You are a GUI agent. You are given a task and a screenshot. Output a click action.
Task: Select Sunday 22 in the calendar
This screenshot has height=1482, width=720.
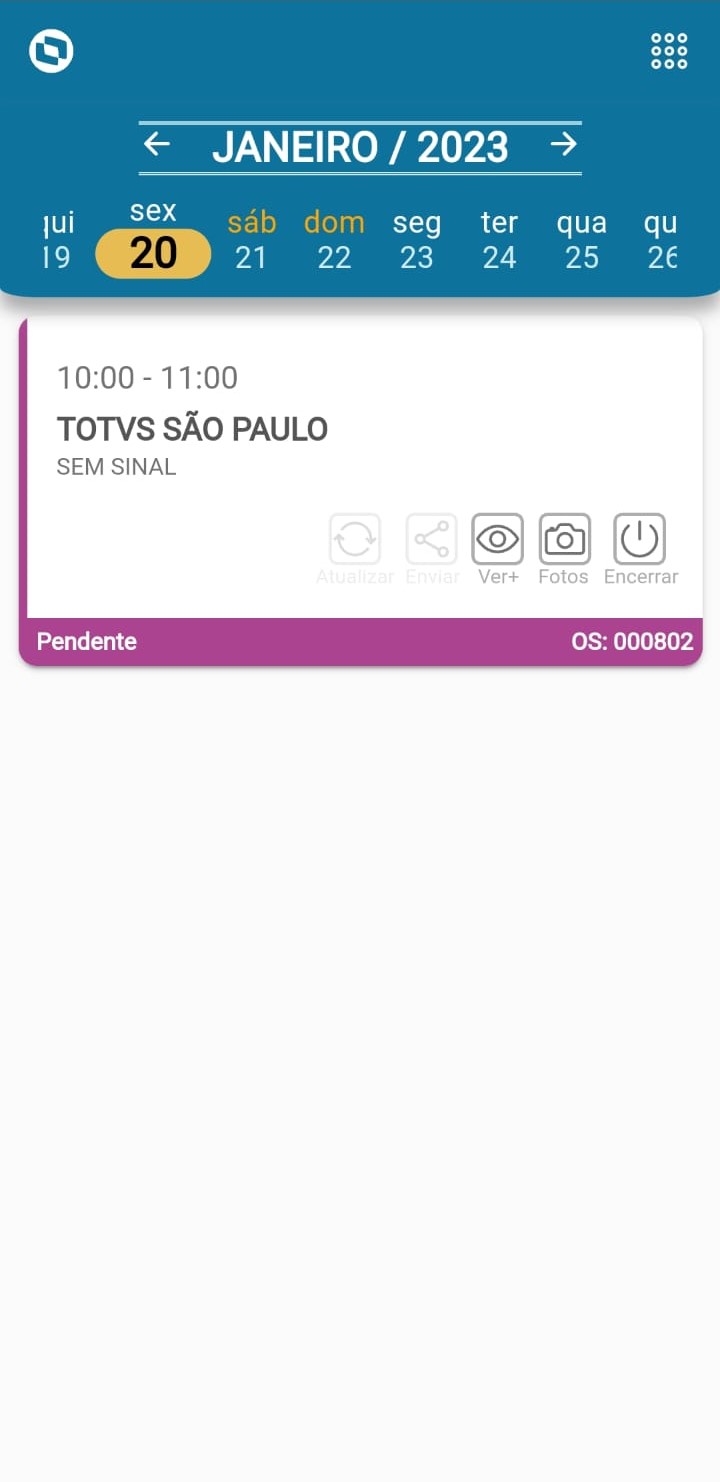point(334,241)
